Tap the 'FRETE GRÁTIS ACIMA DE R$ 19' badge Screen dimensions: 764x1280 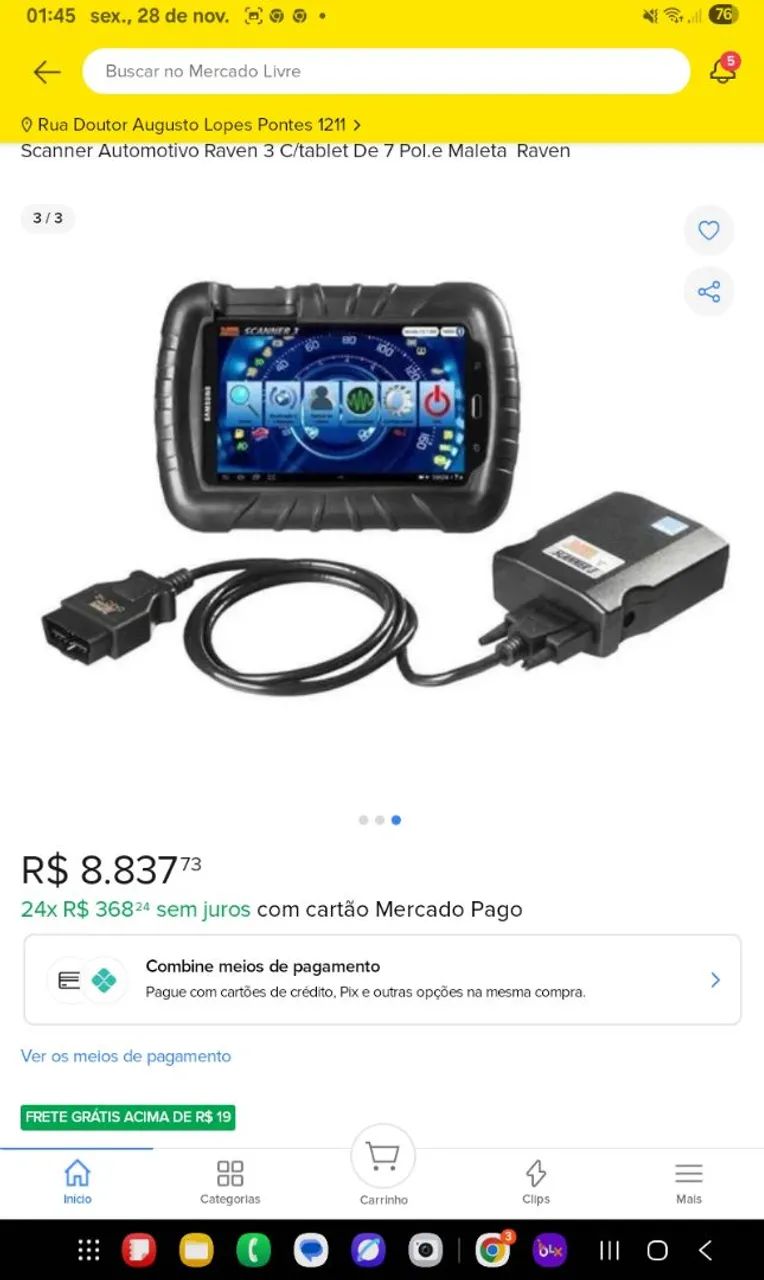(x=127, y=1117)
